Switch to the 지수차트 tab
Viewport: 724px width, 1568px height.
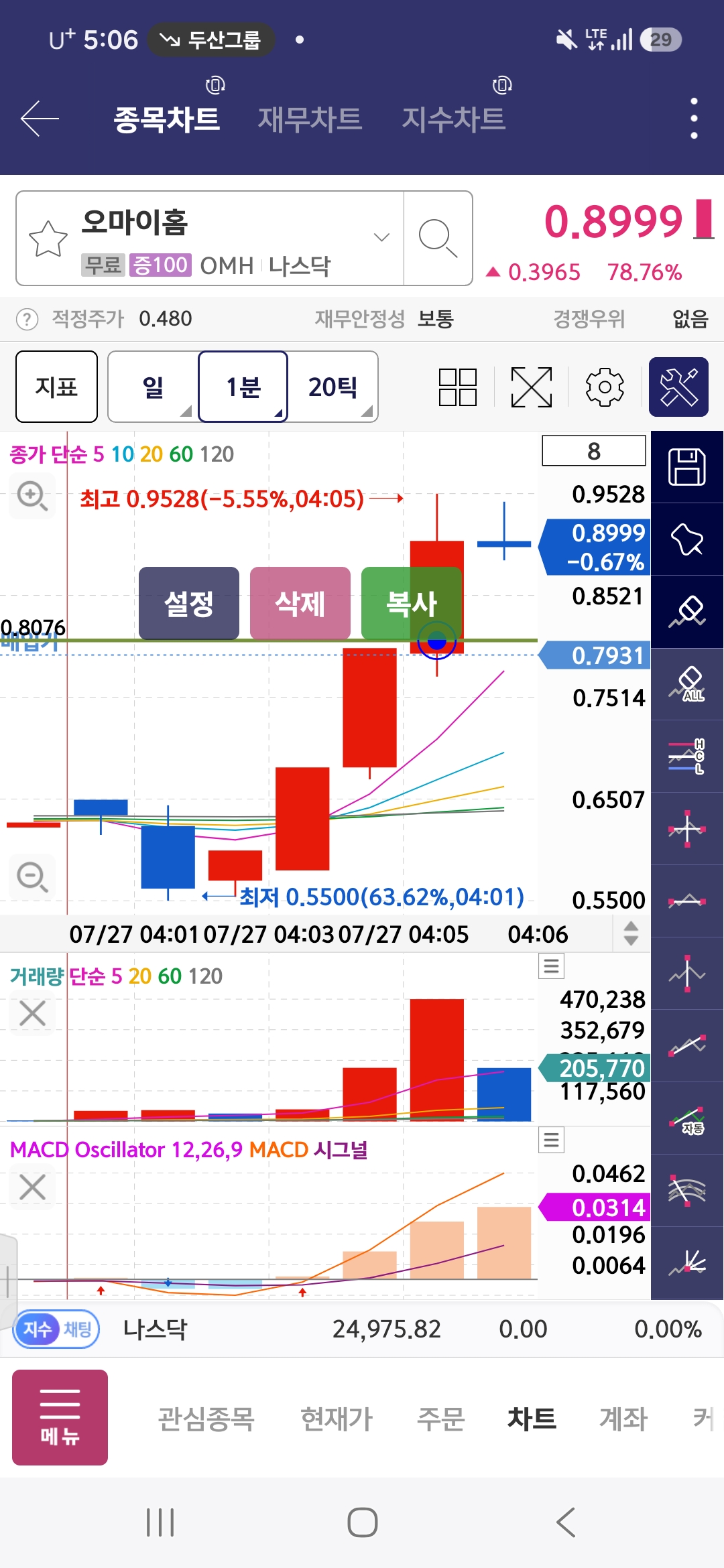coord(453,119)
